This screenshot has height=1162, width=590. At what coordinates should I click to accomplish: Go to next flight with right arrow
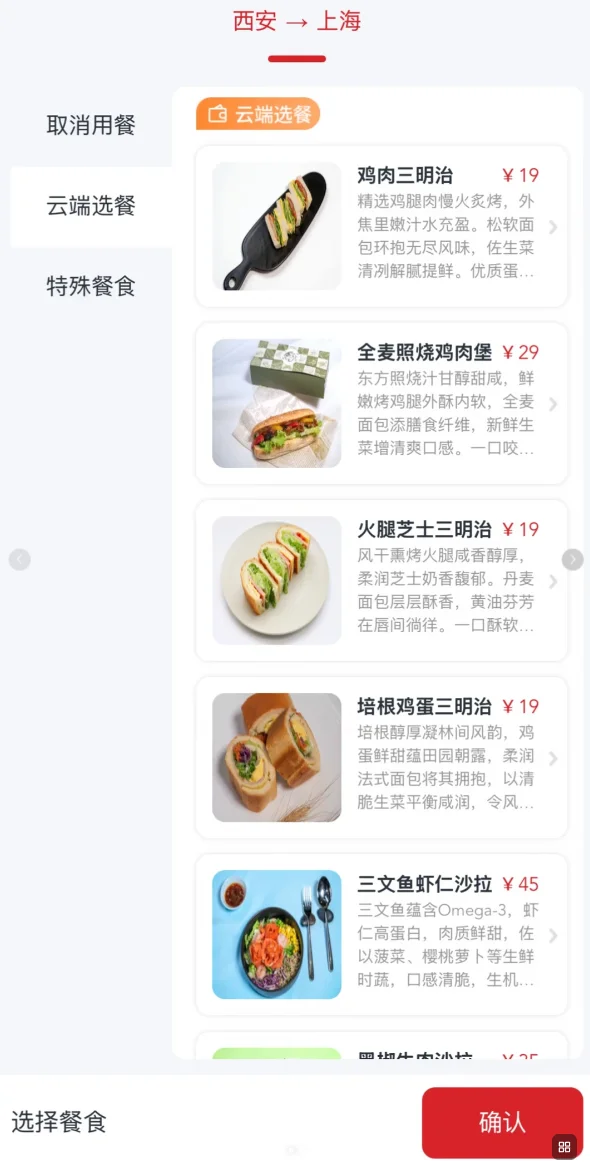572,560
